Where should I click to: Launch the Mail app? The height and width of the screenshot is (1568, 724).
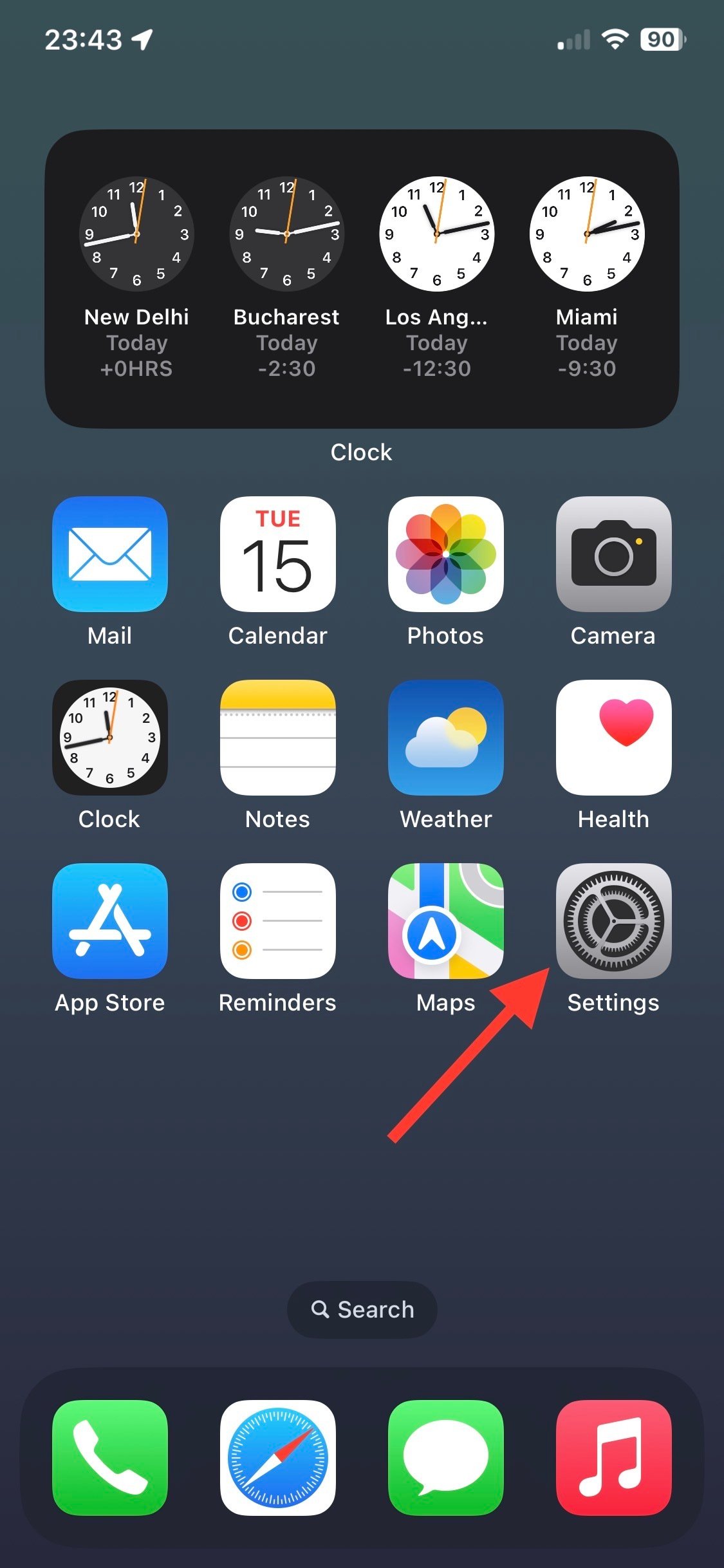click(110, 554)
